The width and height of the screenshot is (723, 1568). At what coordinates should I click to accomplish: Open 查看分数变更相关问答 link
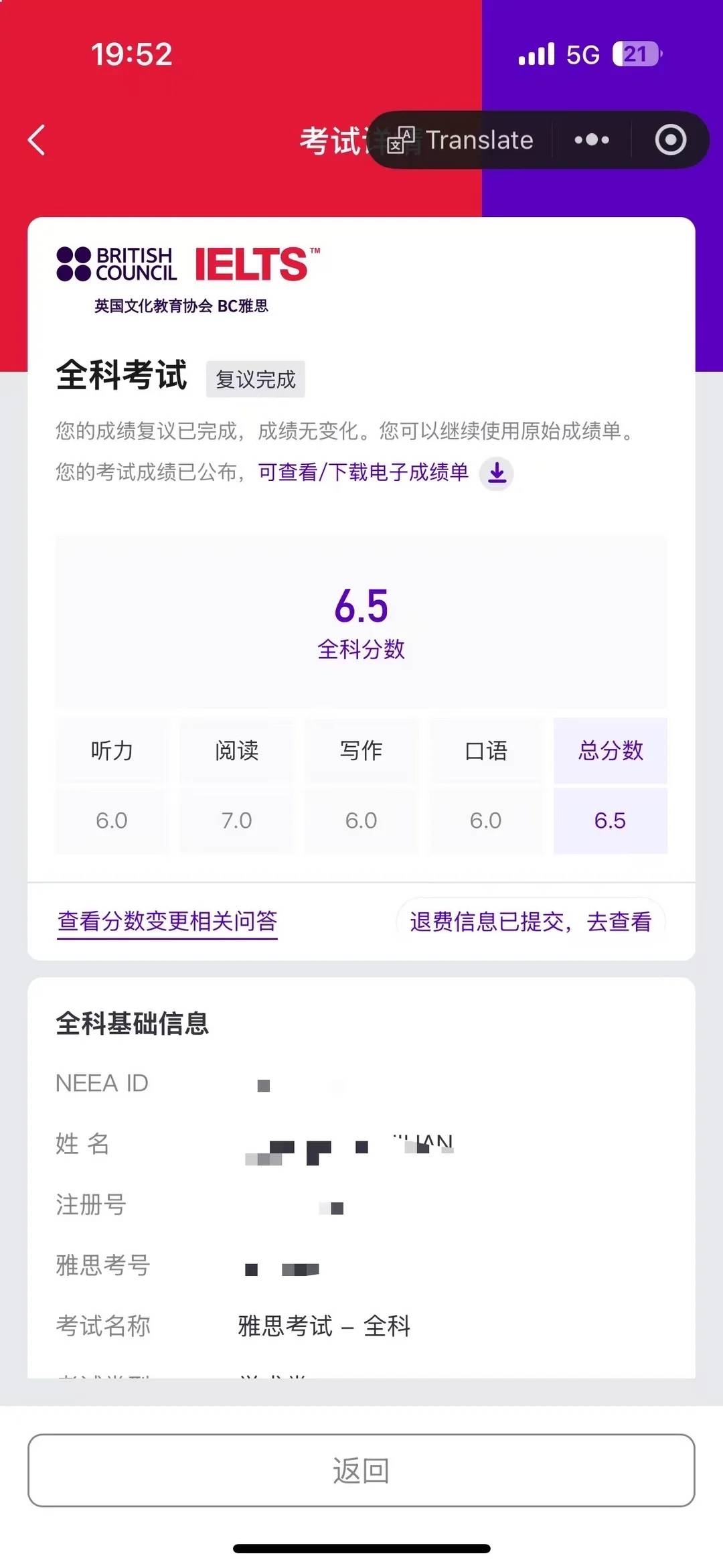point(167,921)
